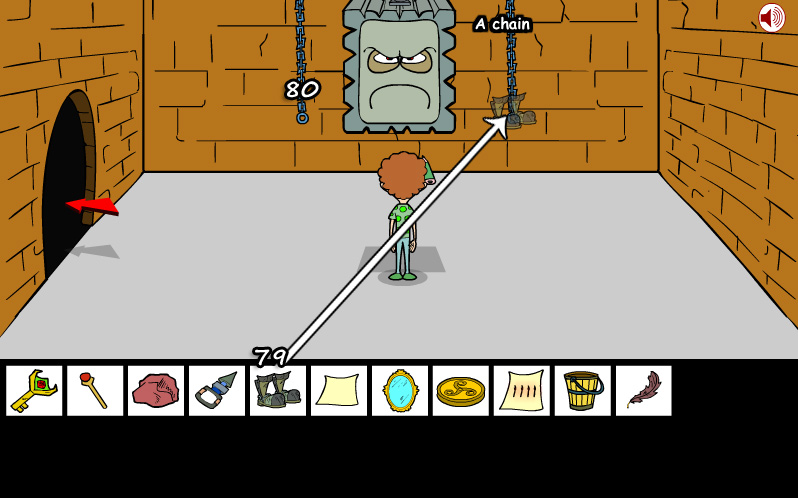
Task: Choose the drill tool in inventory
Action: click(x=217, y=391)
